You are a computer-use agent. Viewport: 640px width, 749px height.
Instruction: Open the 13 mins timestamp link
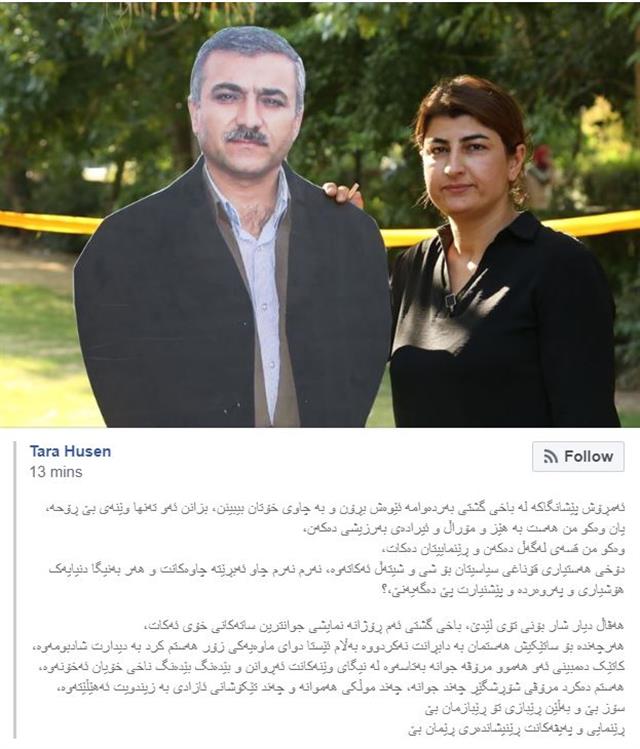[x=56, y=471]
